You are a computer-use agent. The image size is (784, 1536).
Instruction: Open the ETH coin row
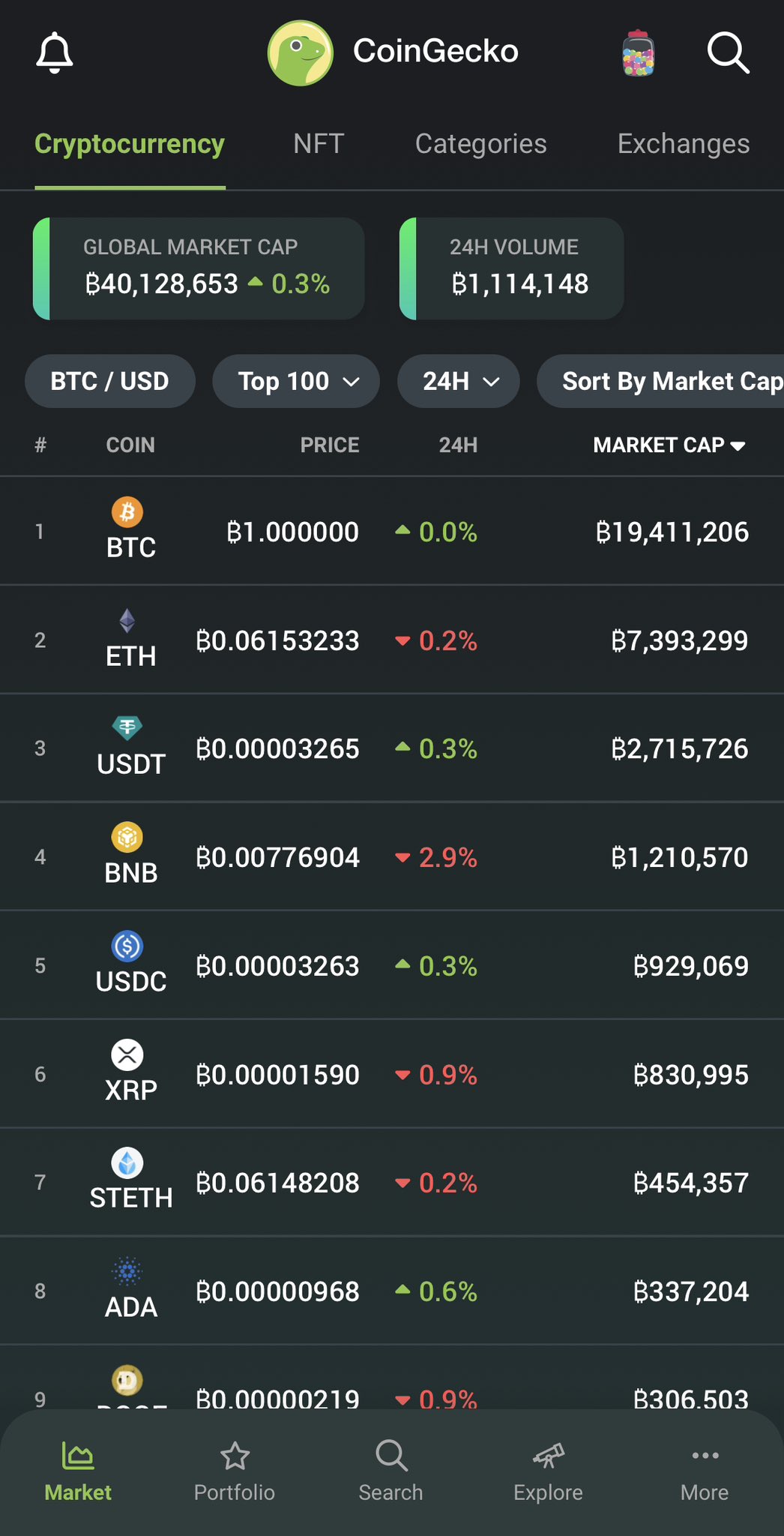392,640
